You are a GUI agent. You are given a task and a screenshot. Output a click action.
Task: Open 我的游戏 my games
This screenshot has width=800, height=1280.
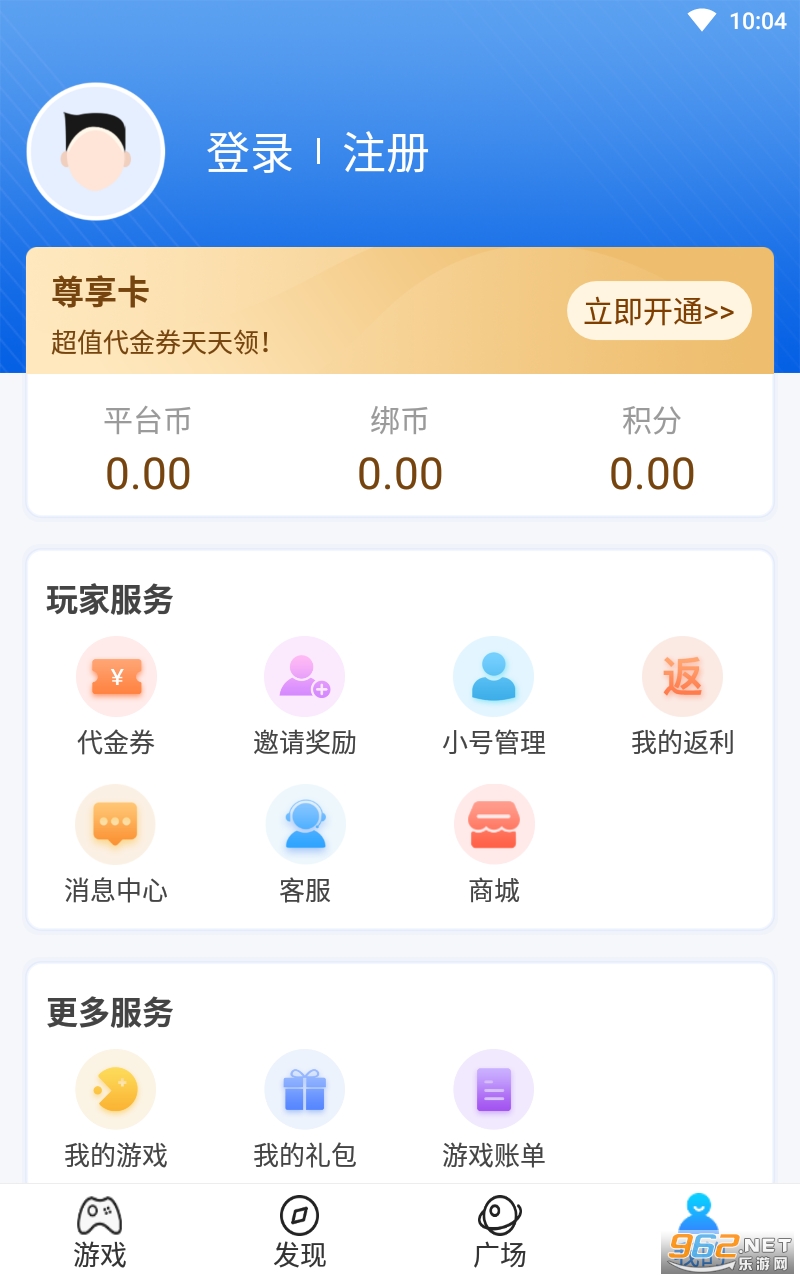click(x=116, y=1109)
